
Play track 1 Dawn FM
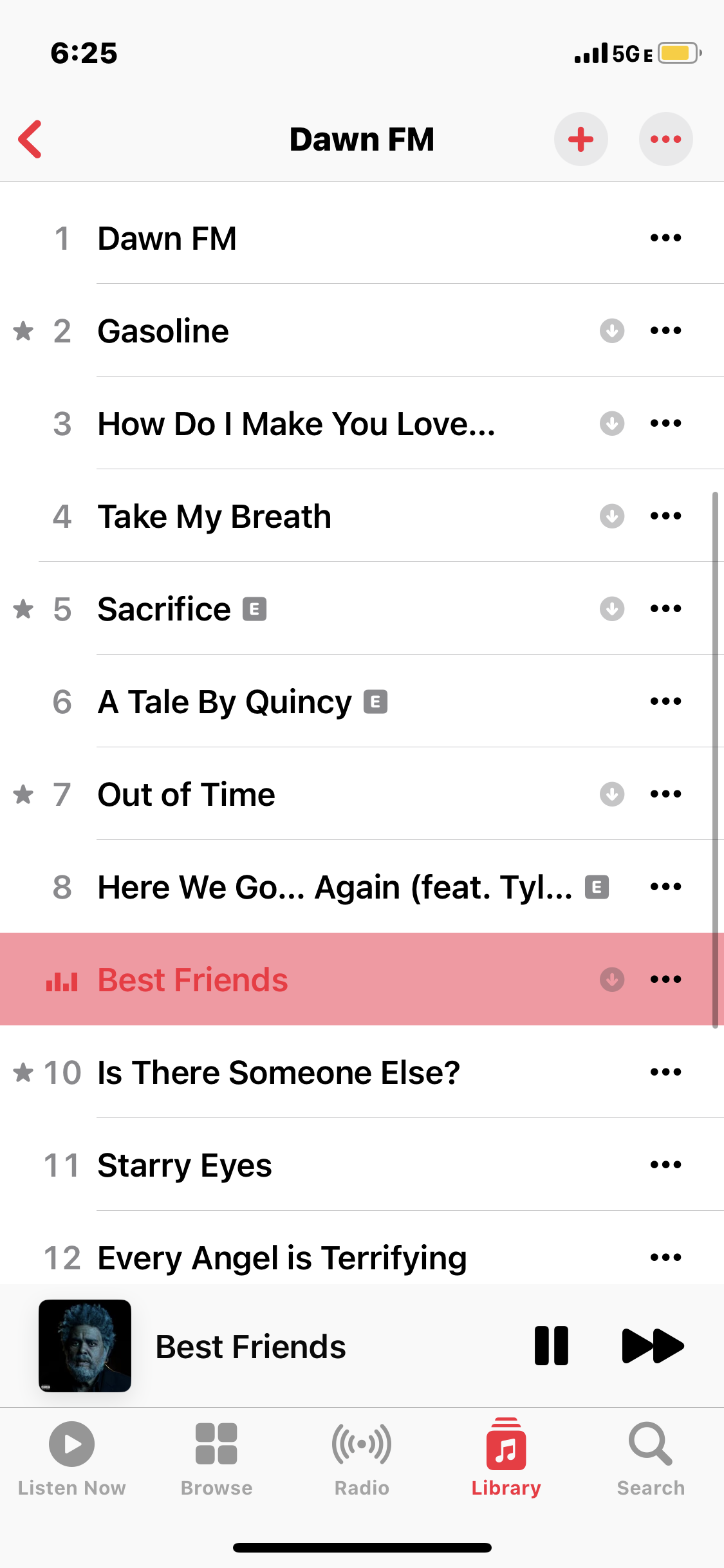(x=362, y=238)
